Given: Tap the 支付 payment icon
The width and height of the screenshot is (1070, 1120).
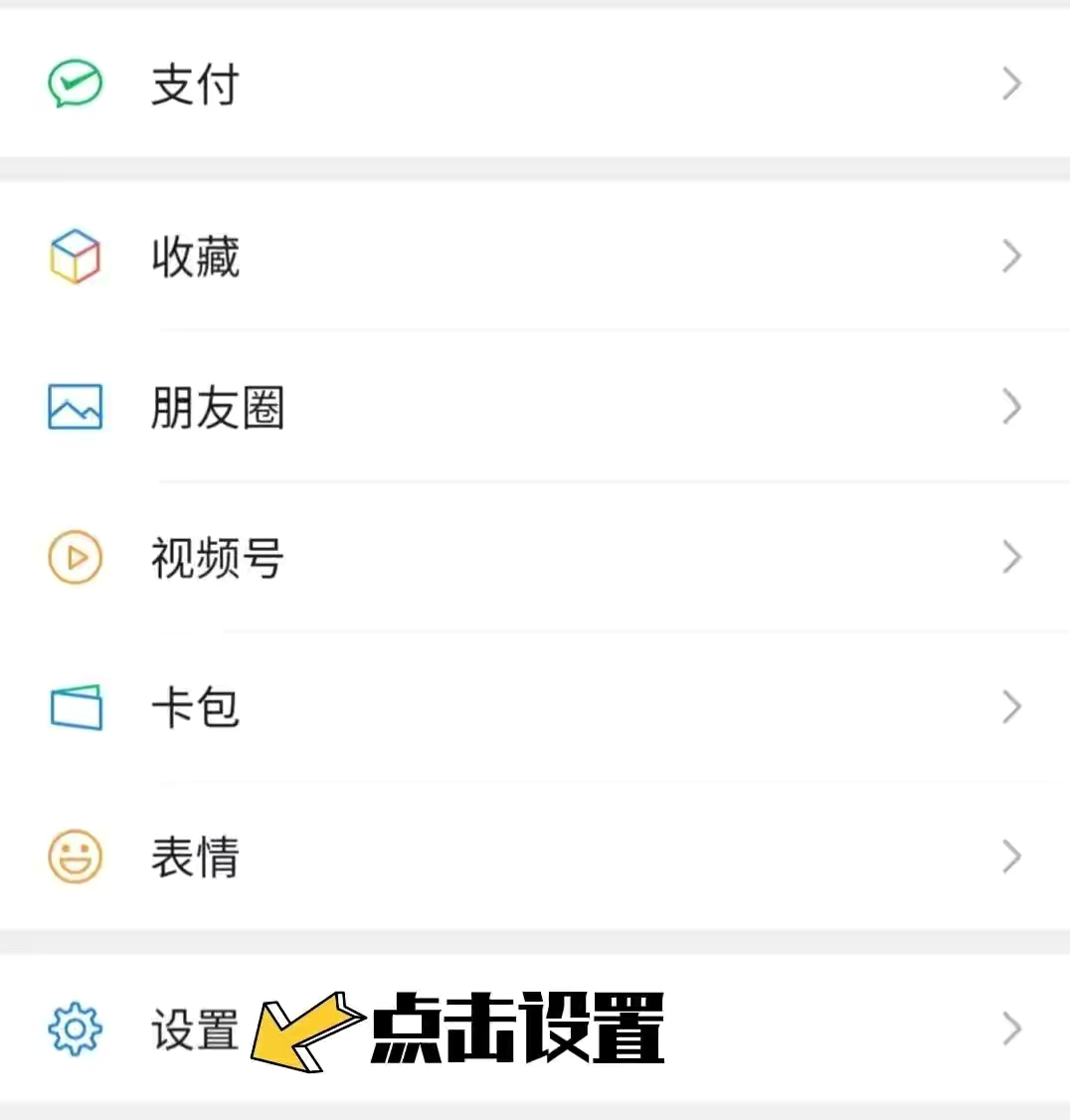Looking at the screenshot, I should (x=74, y=85).
